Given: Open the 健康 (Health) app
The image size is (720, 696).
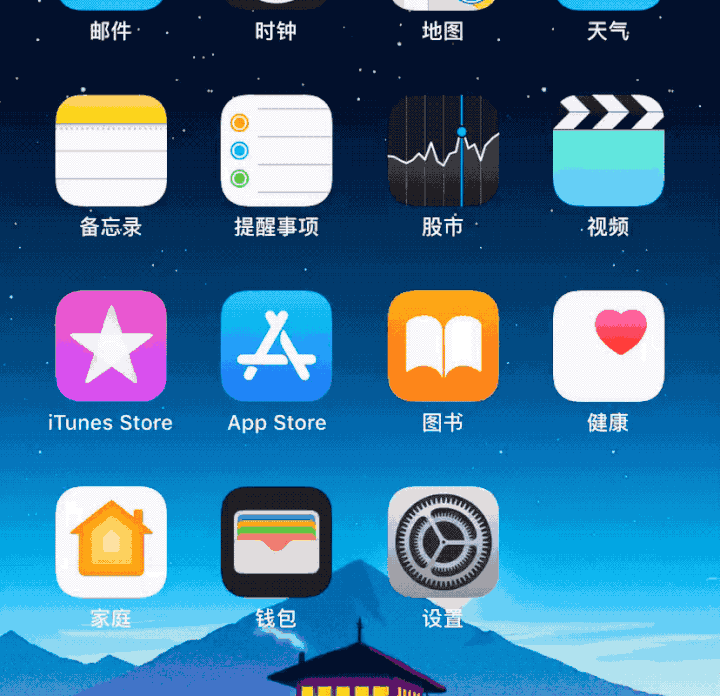Looking at the screenshot, I should pos(608,346).
